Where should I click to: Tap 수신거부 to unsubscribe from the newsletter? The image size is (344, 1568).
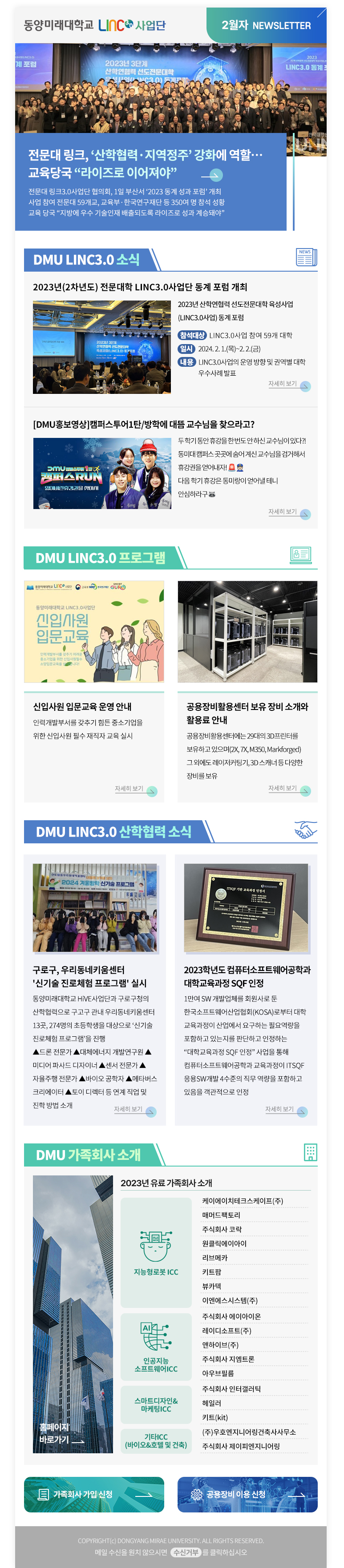point(185,1552)
